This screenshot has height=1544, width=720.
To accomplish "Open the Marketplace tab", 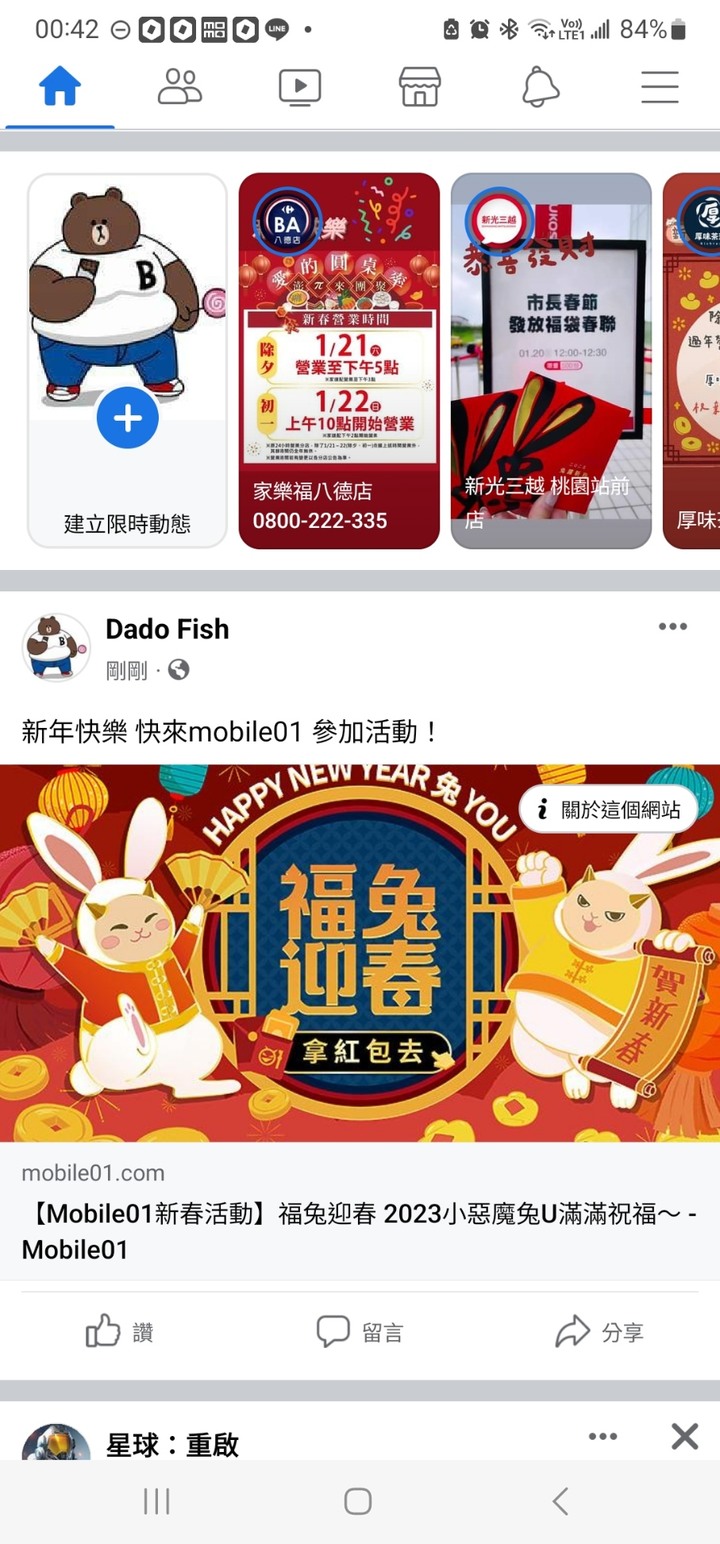I will click(420, 88).
